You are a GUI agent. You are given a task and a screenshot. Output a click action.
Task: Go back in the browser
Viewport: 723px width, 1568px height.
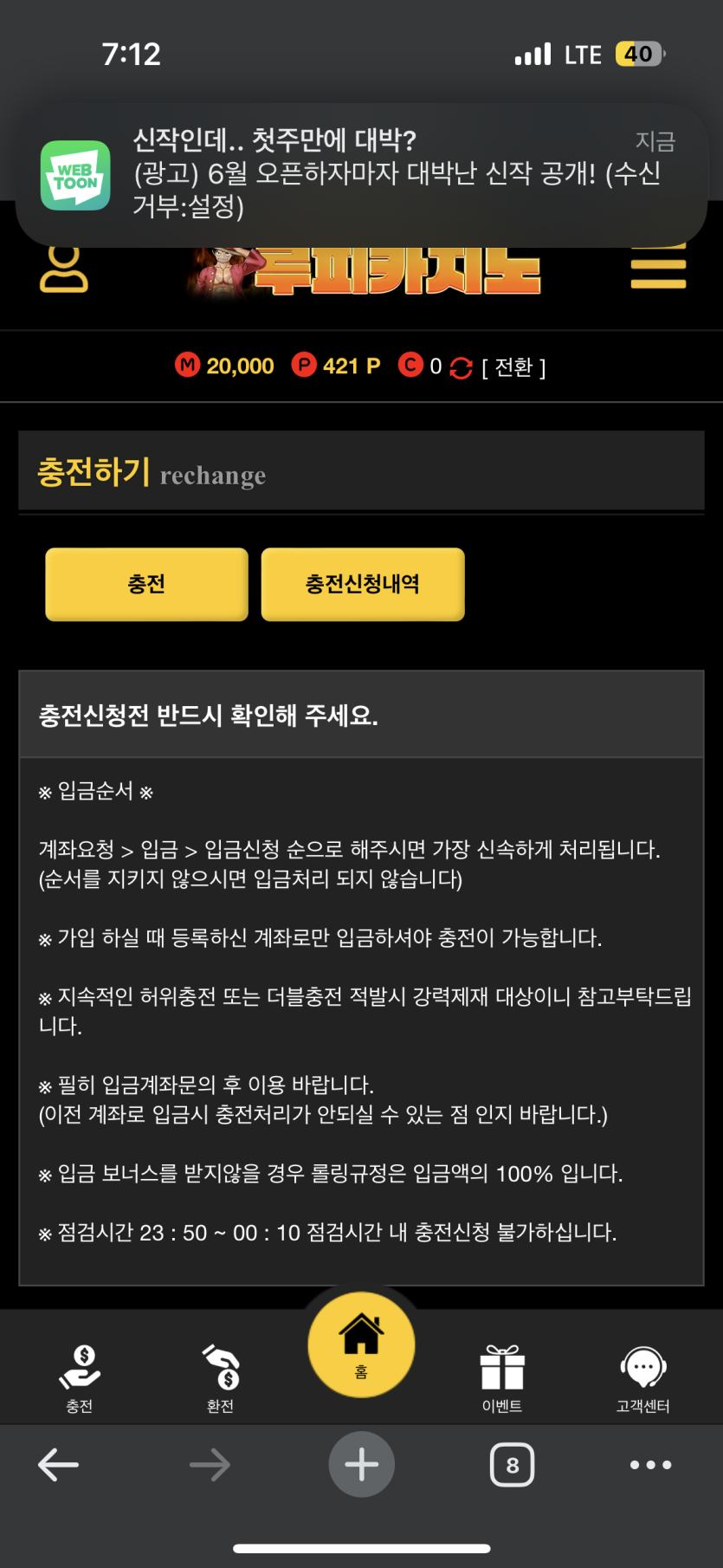(59, 1465)
